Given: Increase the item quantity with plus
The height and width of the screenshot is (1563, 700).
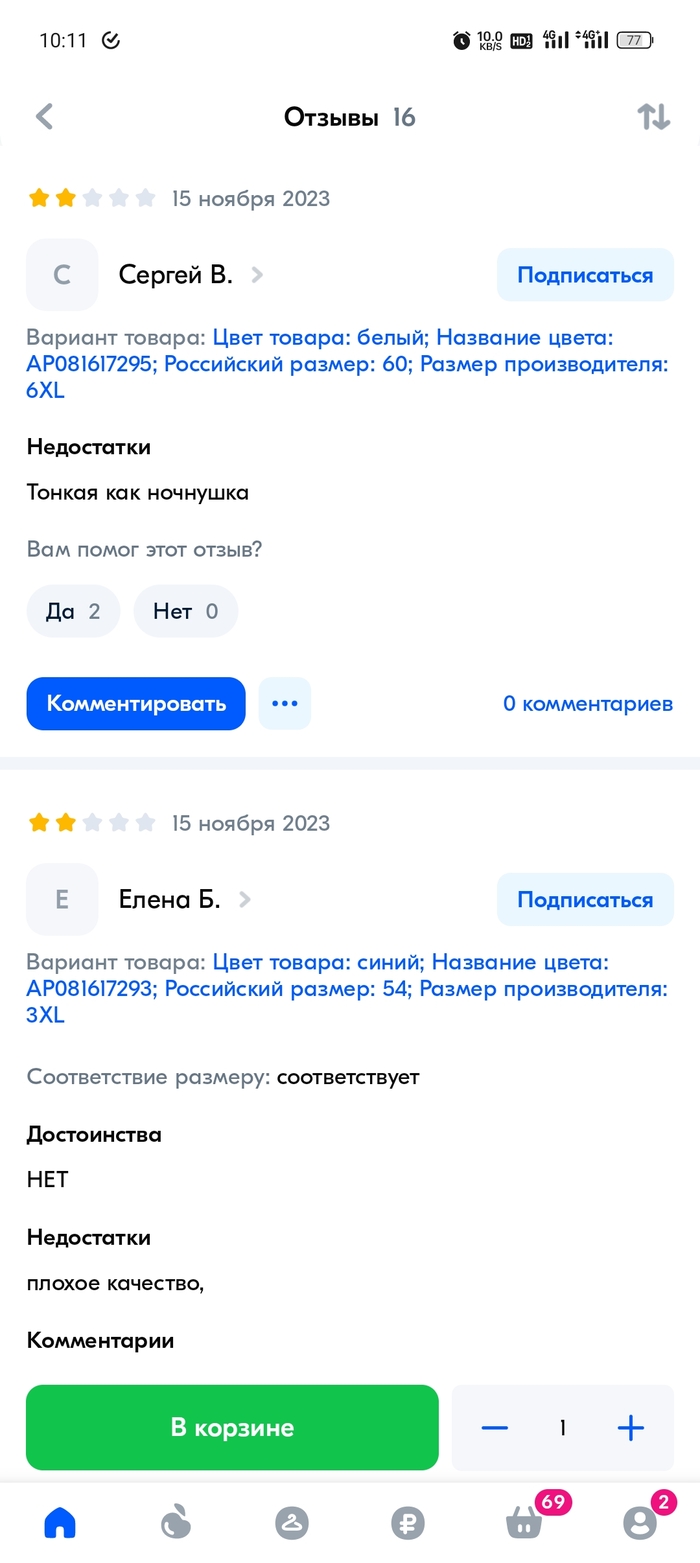Looking at the screenshot, I should [x=631, y=1428].
